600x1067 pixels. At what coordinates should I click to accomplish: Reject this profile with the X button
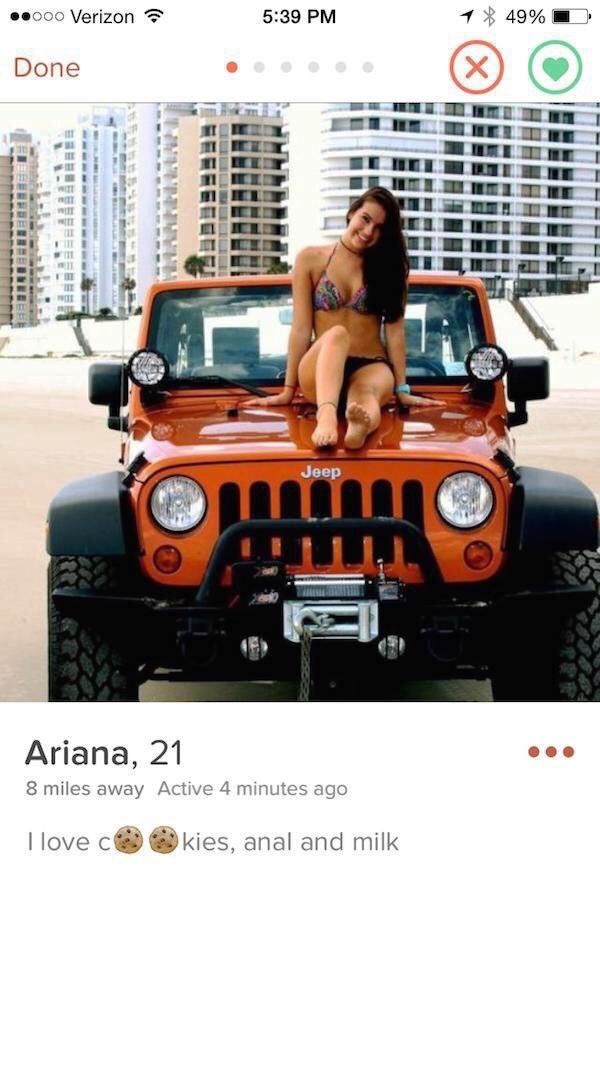(477, 67)
